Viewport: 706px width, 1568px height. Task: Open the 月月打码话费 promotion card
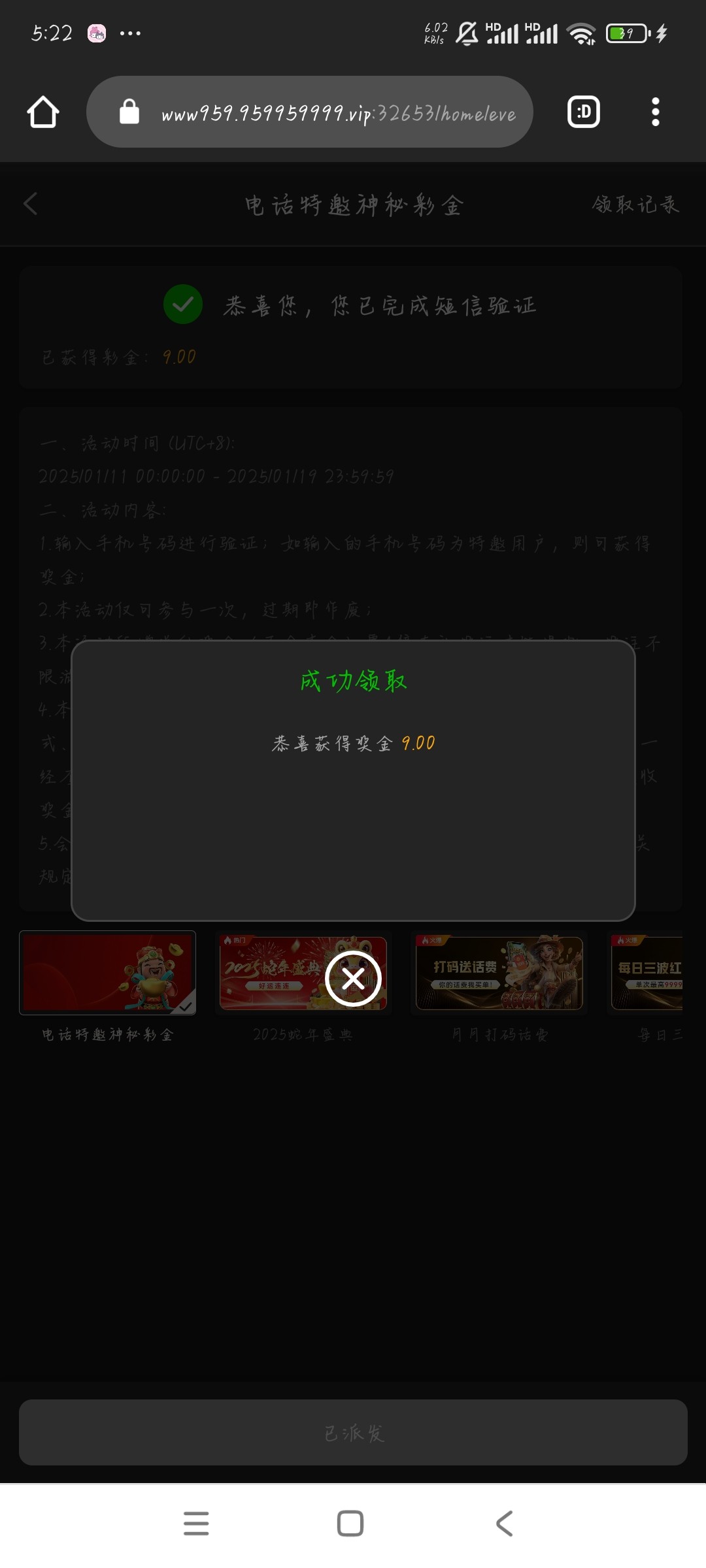coord(499,973)
